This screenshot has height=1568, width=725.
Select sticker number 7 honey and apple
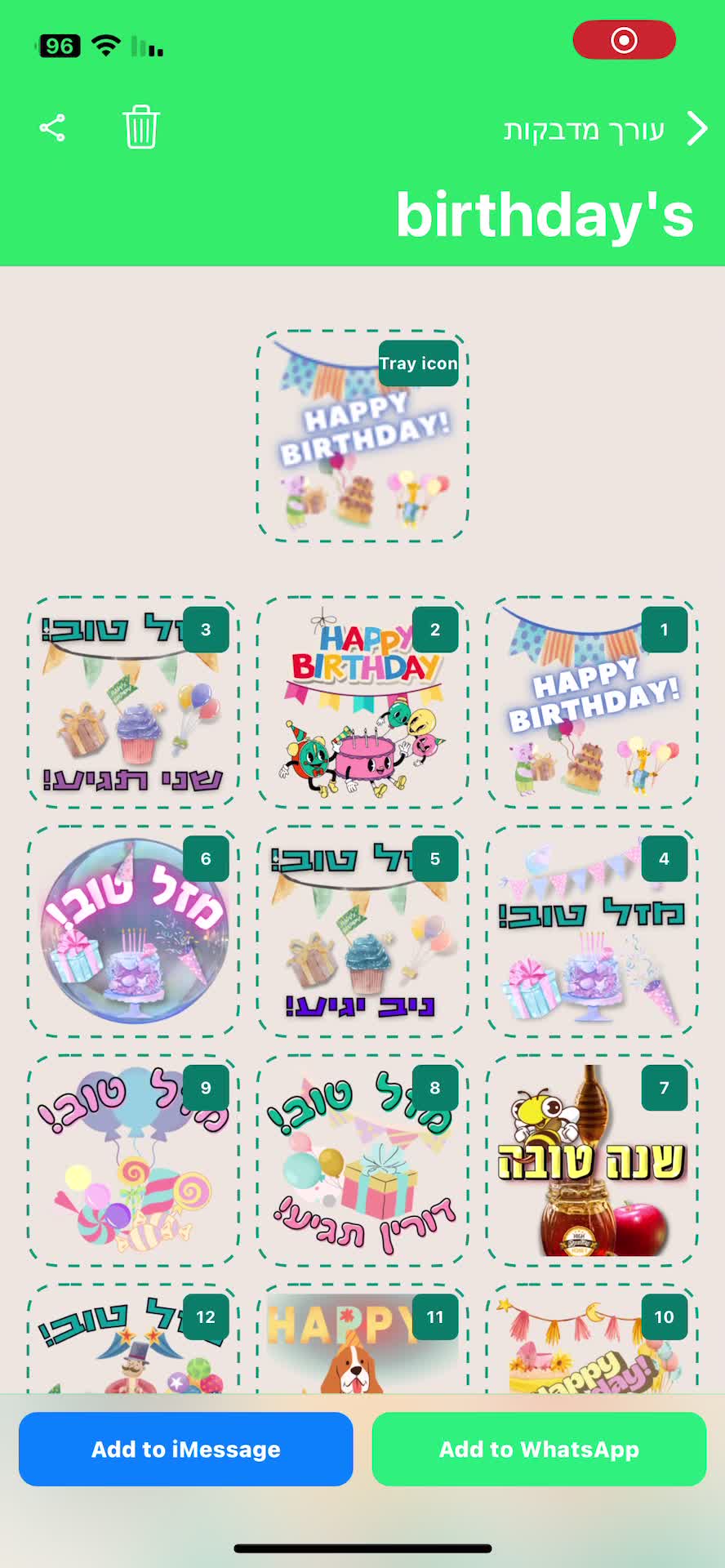pyautogui.click(x=592, y=1160)
